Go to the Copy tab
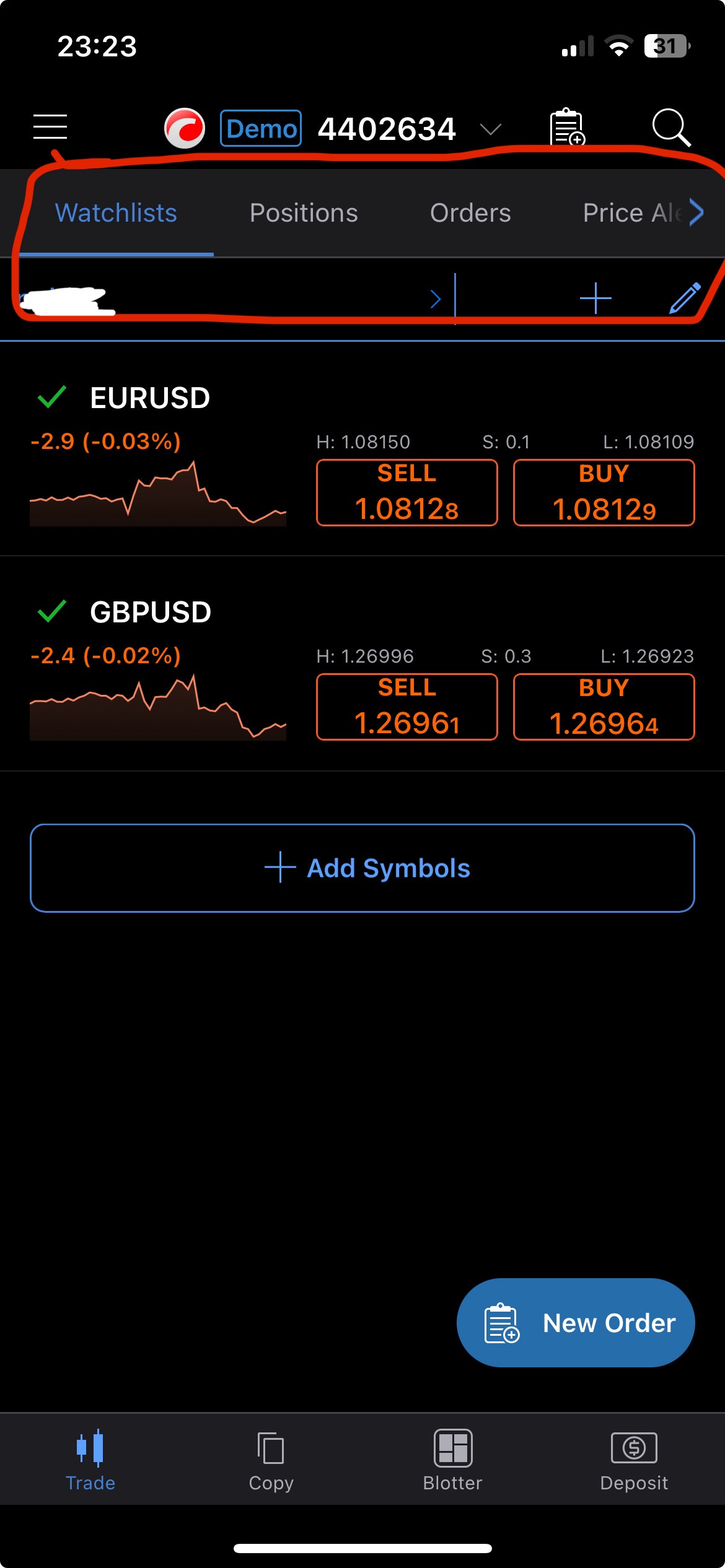This screenshot has height=1568, width=725. pos(271,1460)
